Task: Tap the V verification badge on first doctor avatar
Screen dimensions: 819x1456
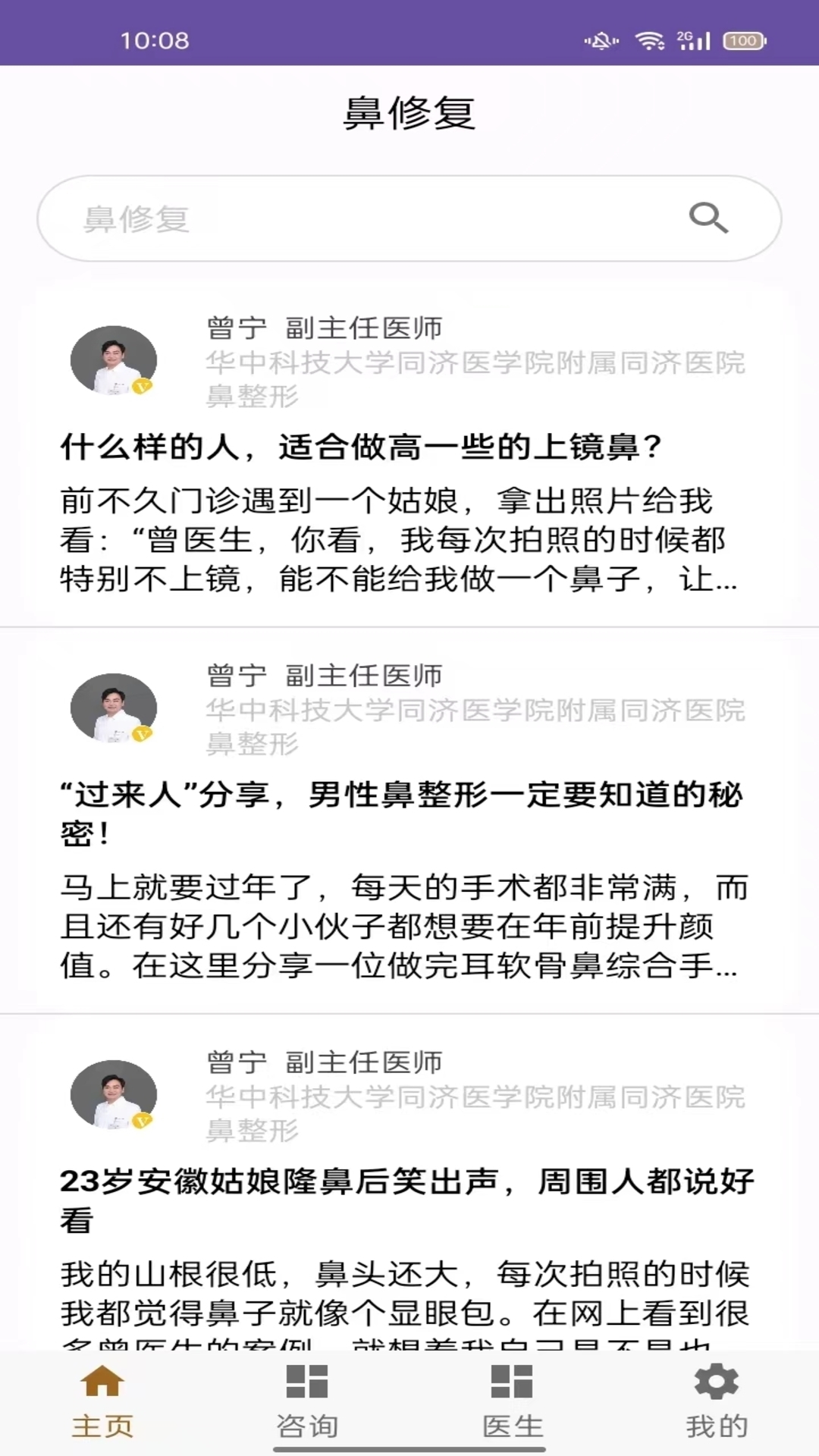Action: pos(142,385)
